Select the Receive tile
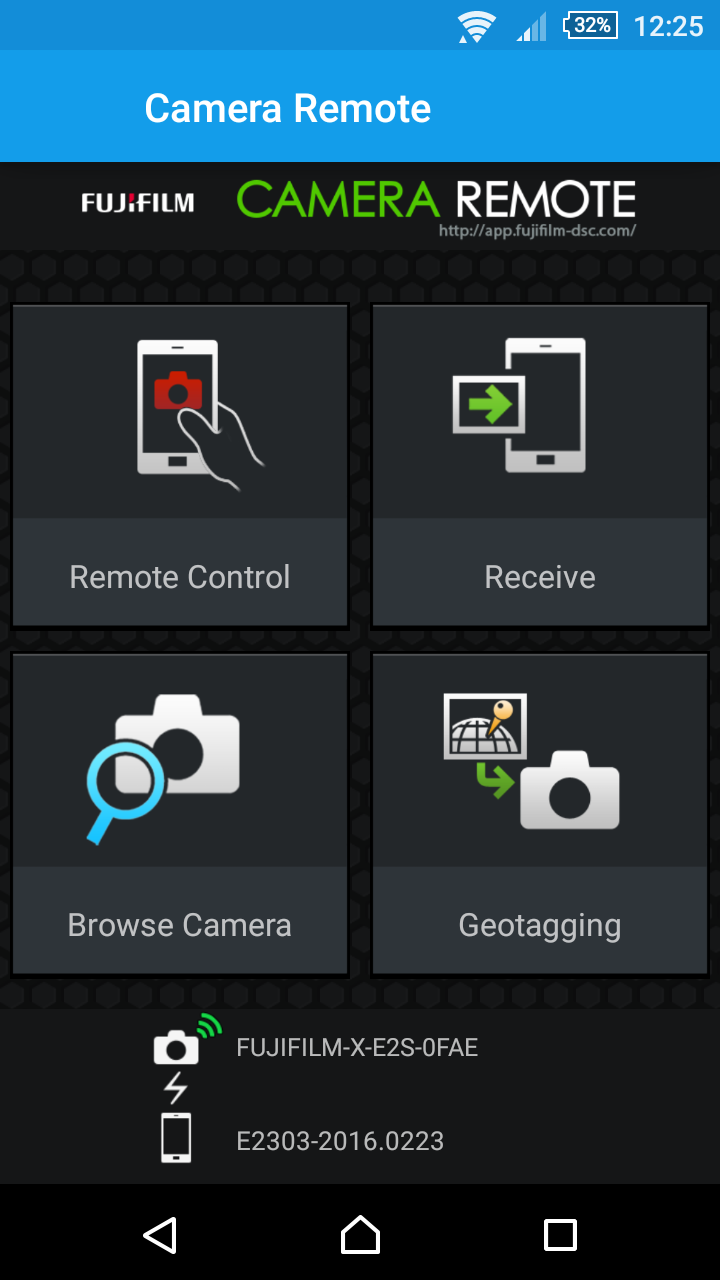Image resolution: width=720 pixels, height=1280 pixels. tap(540, 466)
